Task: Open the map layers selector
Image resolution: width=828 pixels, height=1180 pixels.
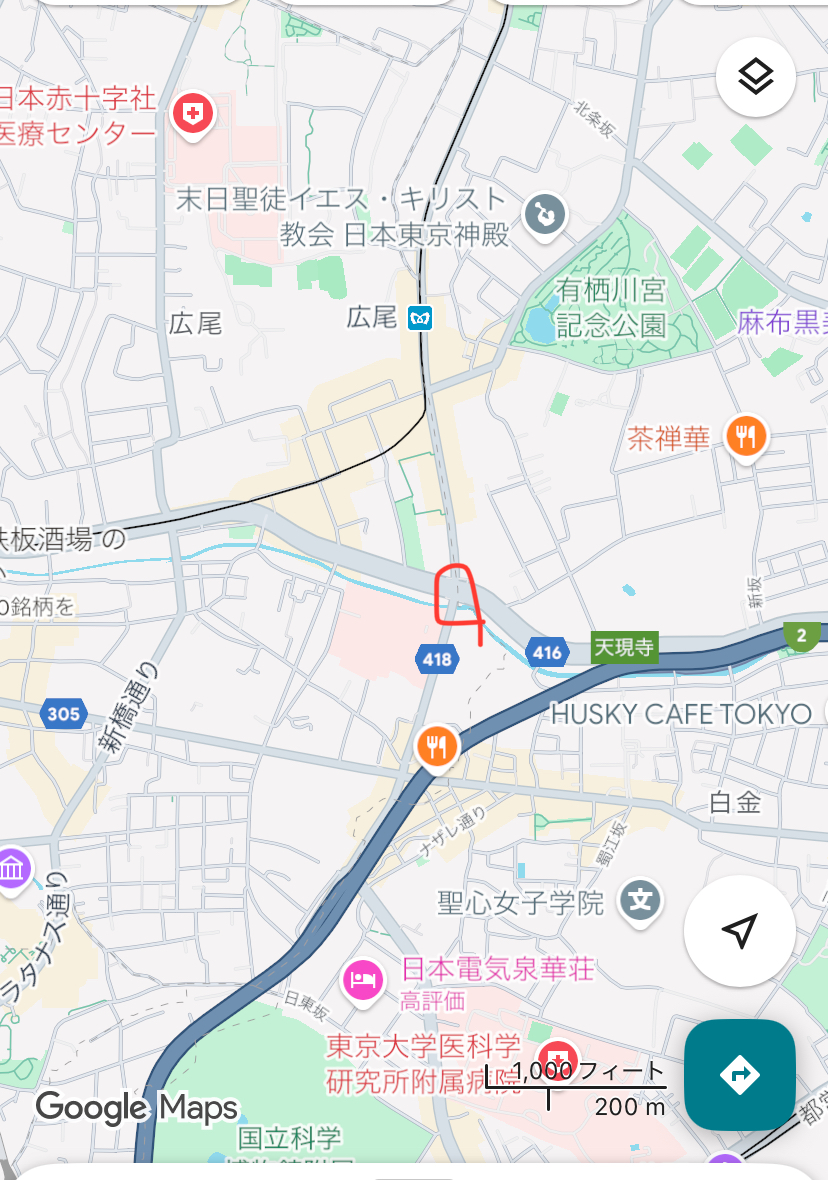Action: tap(755, 77)
